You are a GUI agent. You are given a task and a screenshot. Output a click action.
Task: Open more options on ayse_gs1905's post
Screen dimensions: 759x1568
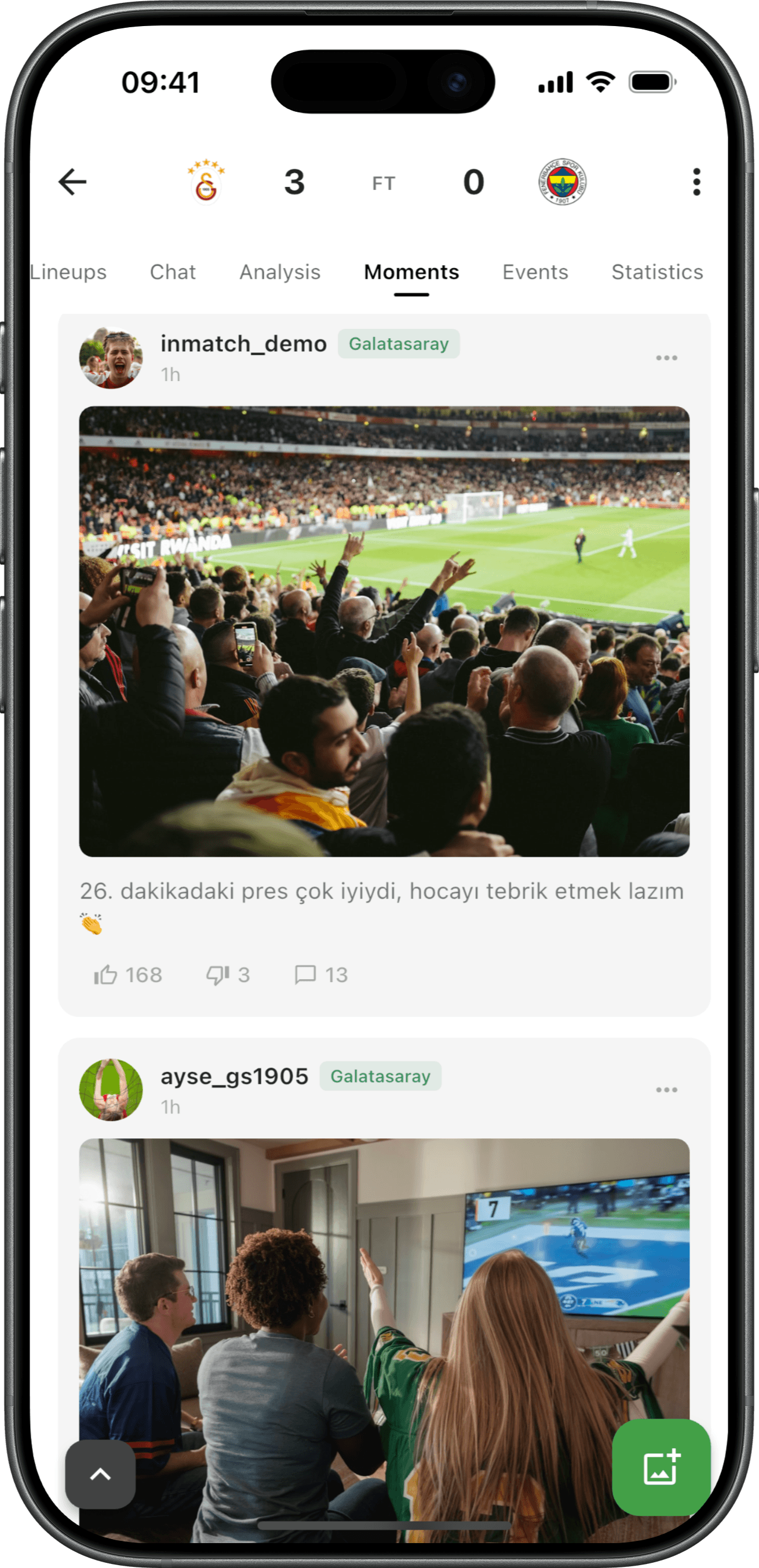[x=666, y=1090]
